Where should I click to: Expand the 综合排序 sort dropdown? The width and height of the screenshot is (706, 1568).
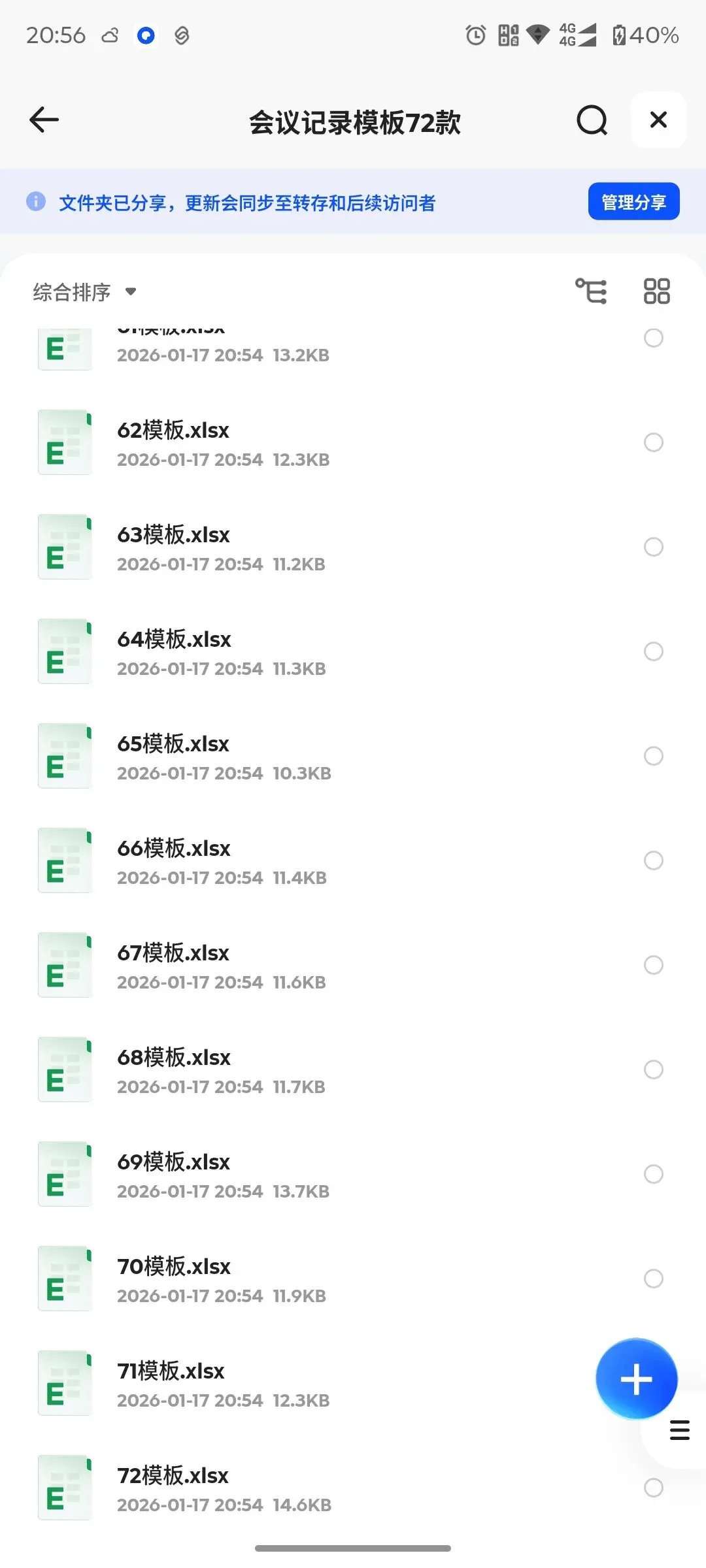point(85,292)
